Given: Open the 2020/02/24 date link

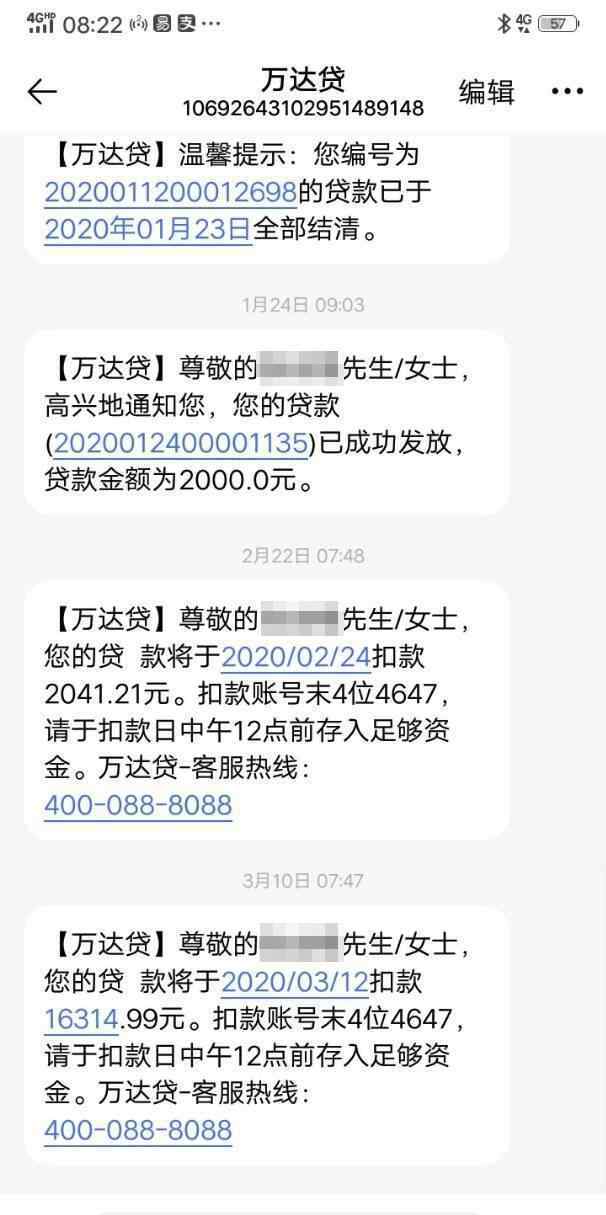Looking at the screenshot, I should pos(296,656).
